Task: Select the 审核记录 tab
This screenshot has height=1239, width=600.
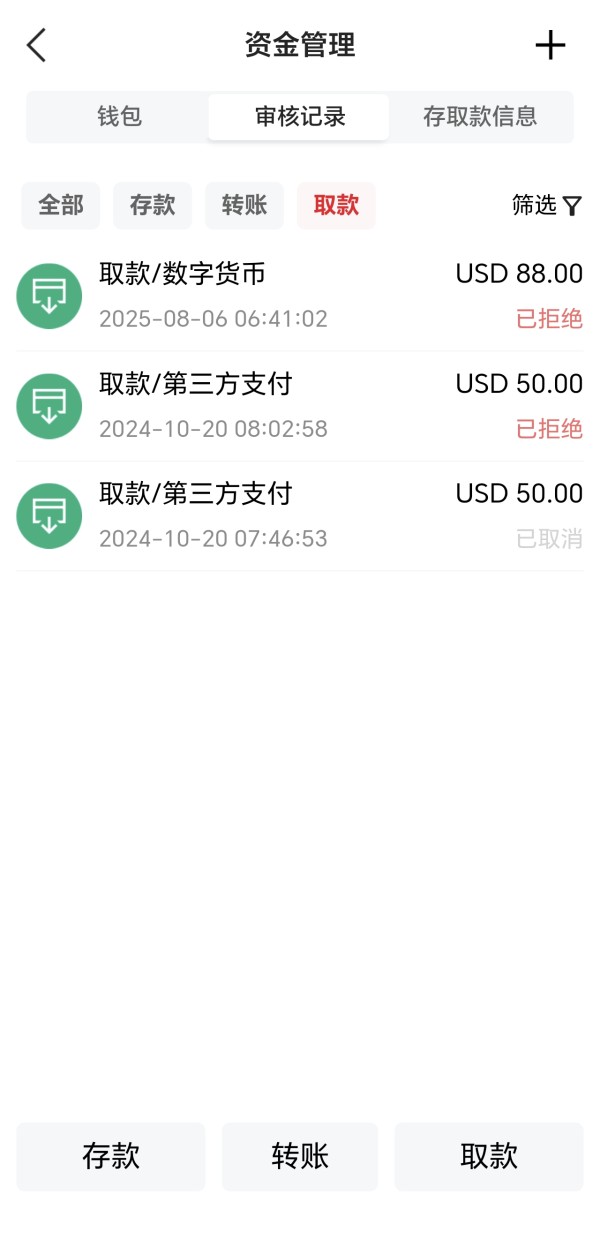Action: [299, 117]
